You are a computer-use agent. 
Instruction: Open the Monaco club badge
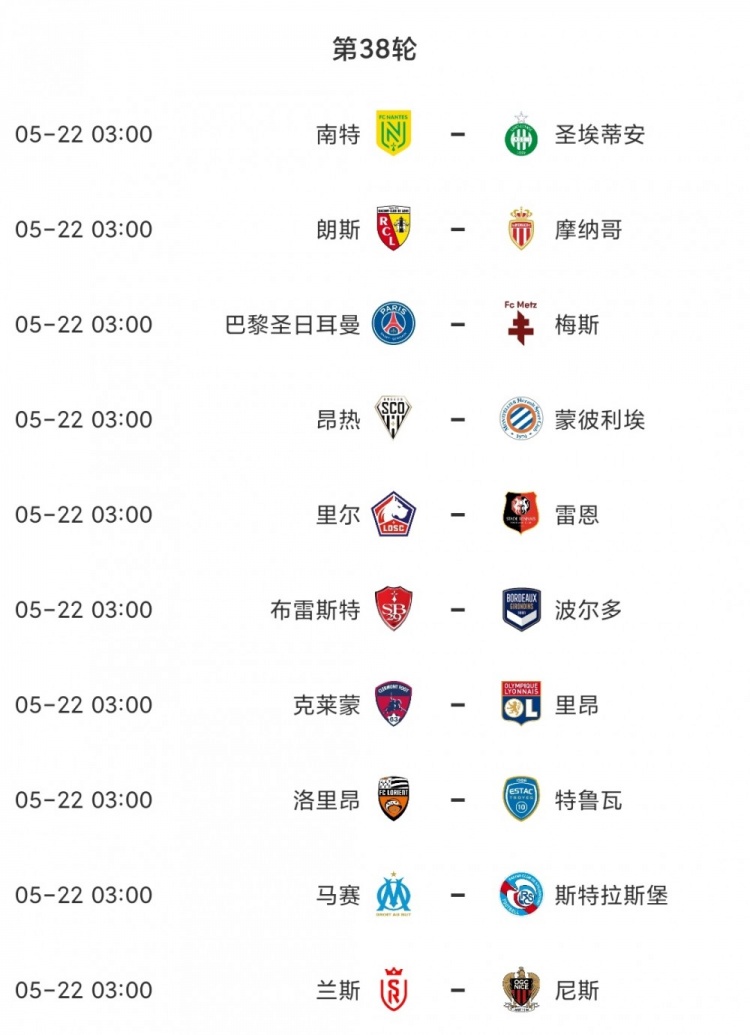click(x=519, y=228)
